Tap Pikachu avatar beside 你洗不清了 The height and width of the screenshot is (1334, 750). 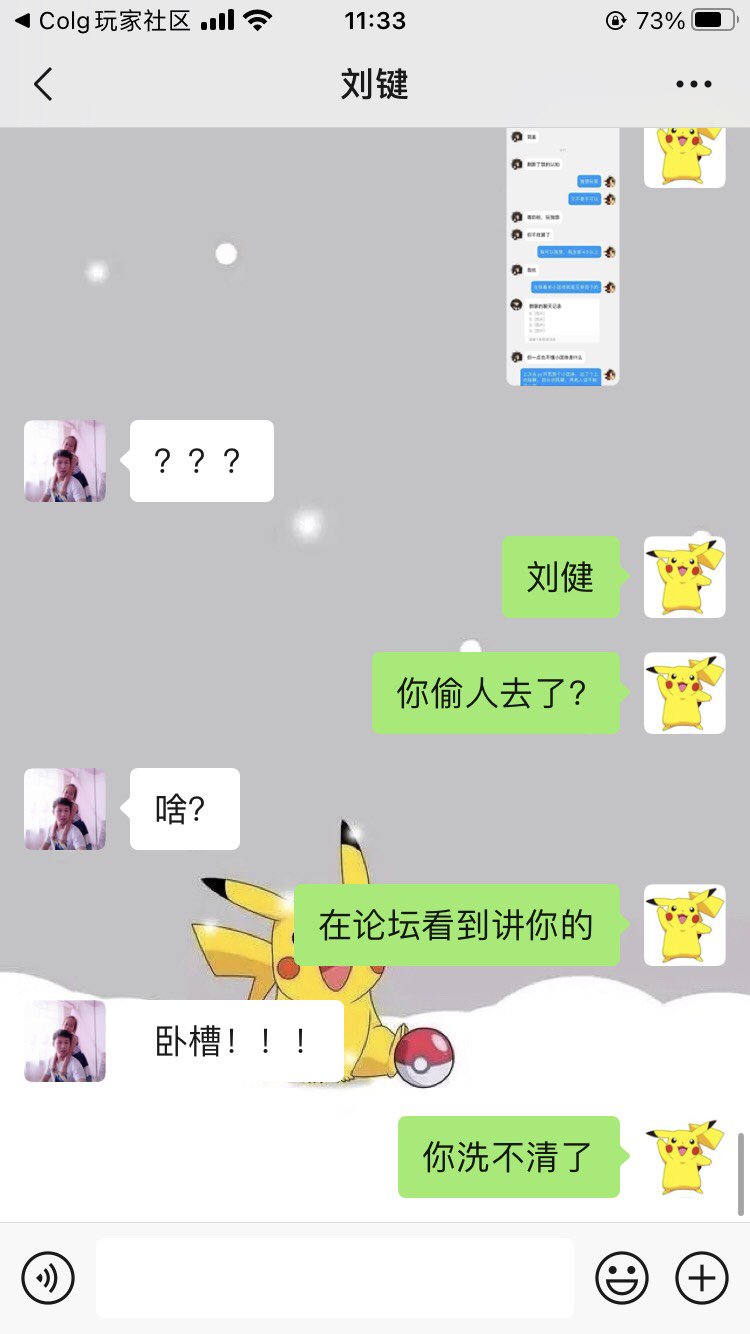tap(685, 1157)
